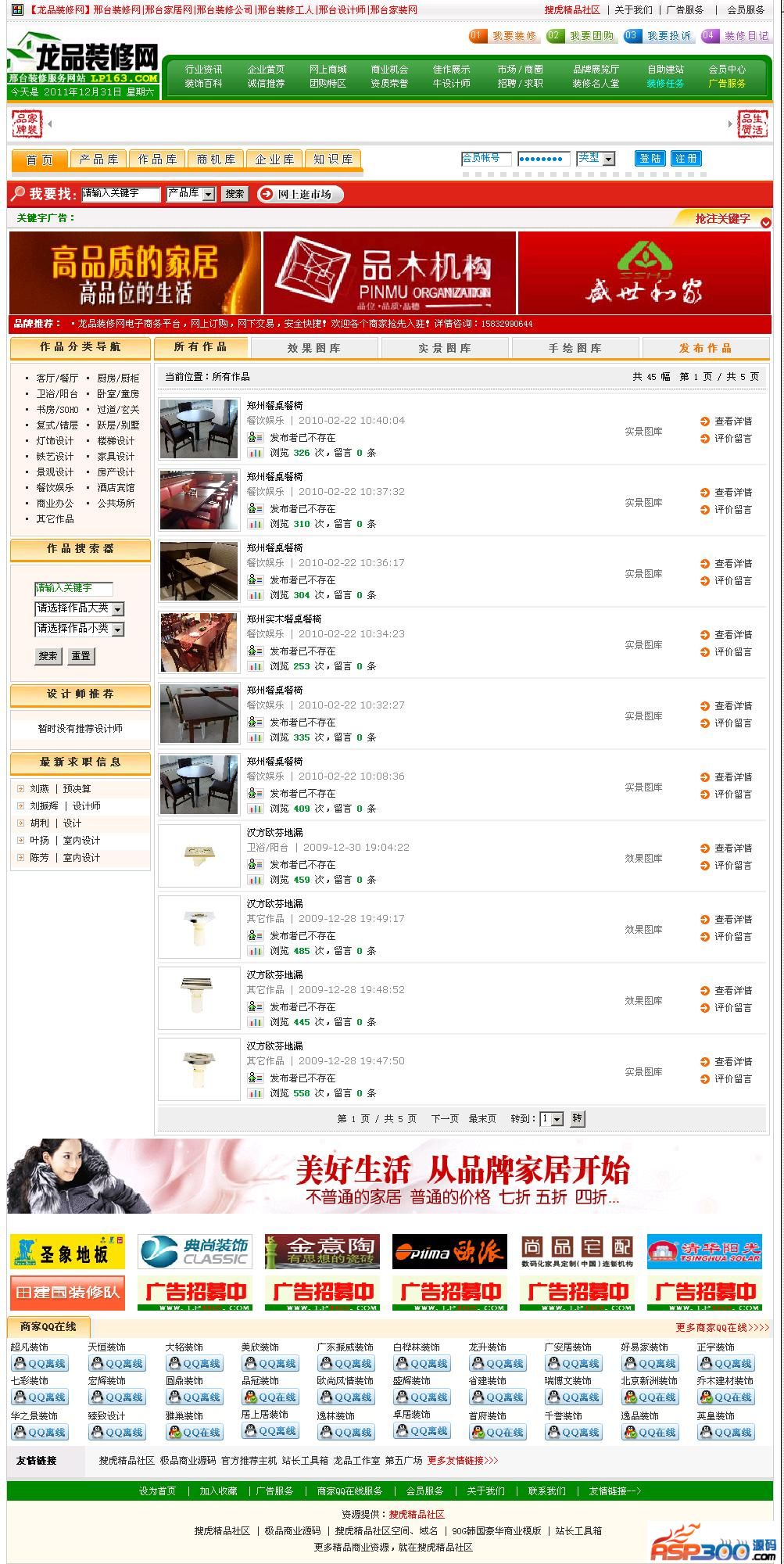Open the 客厅/餐厅 category link

click(x=57, y=378)
